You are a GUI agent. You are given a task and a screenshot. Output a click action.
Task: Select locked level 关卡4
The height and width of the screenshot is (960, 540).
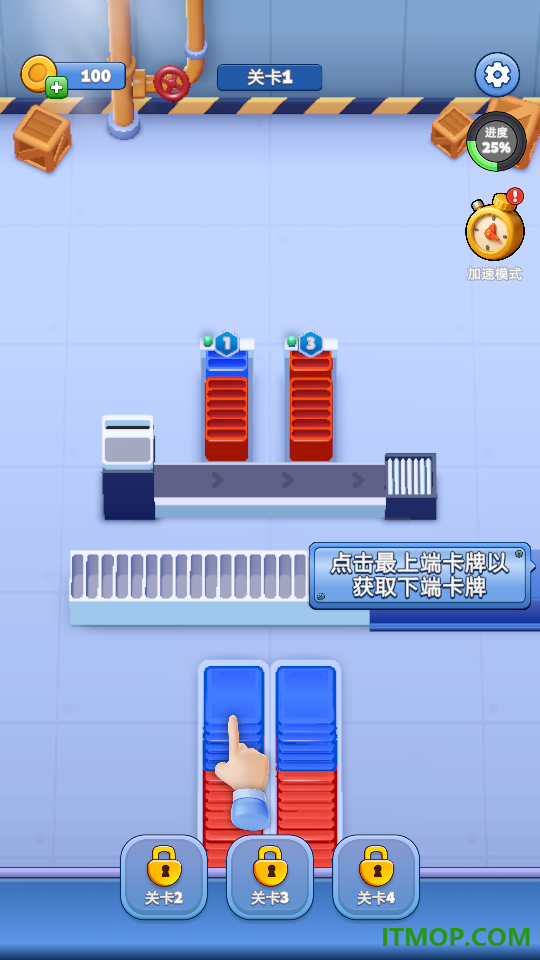click(x=376, y=877)
